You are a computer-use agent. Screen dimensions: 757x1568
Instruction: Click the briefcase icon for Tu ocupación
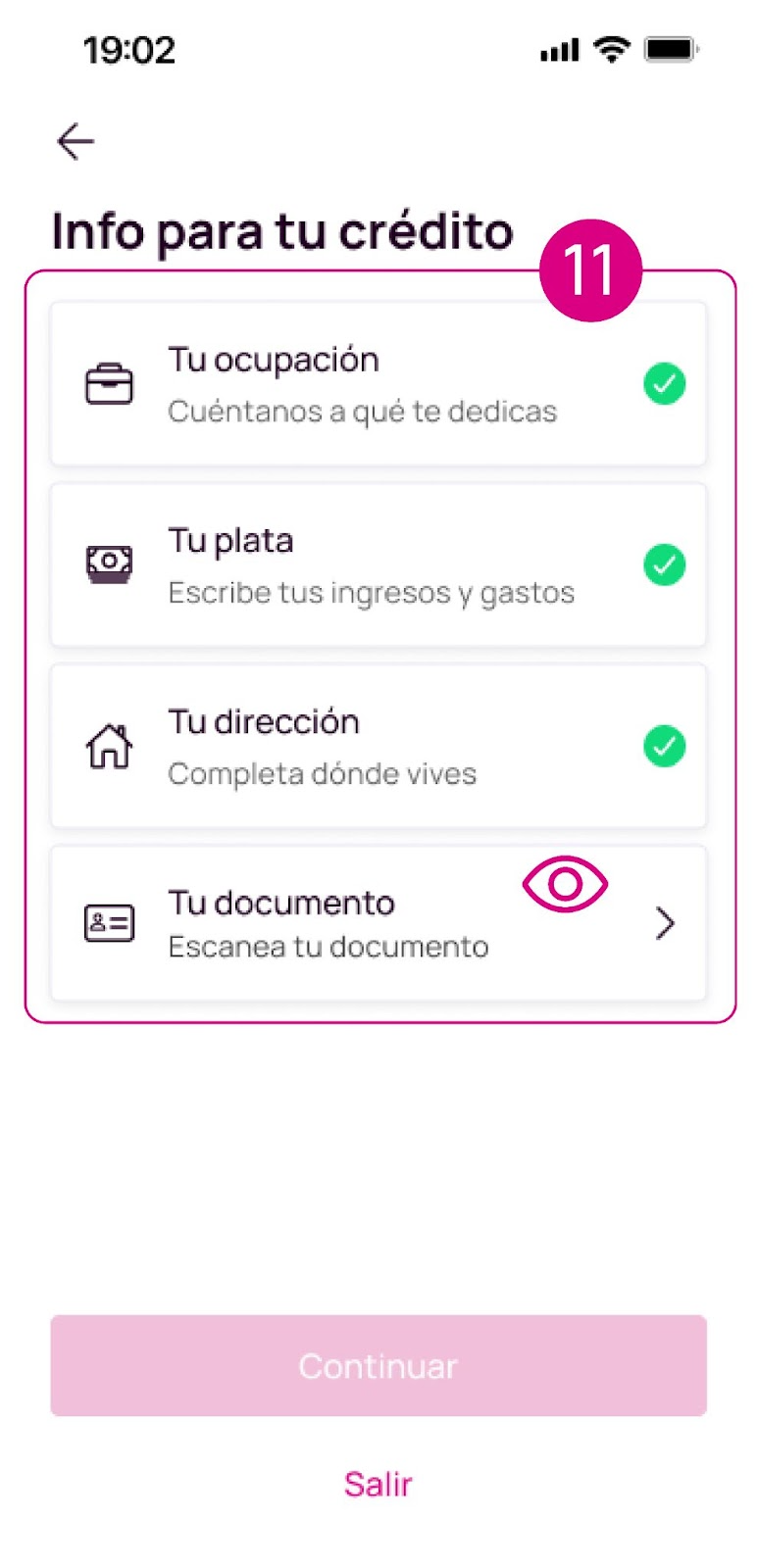tap(110, 384)
